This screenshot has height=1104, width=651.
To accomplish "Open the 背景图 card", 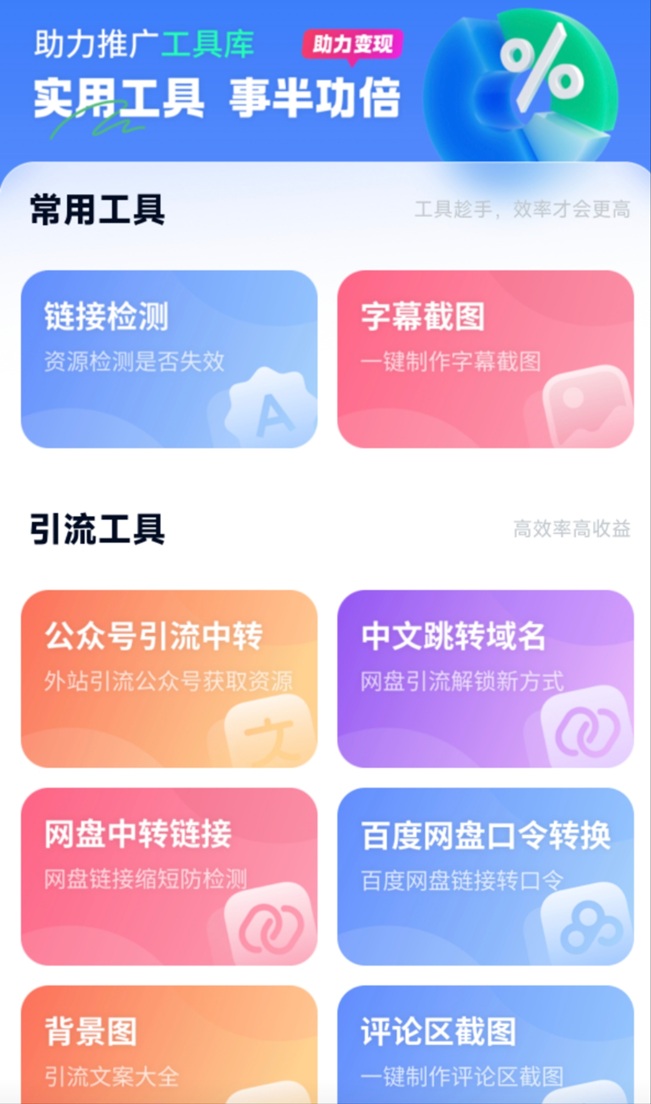I will (169, 1048).
